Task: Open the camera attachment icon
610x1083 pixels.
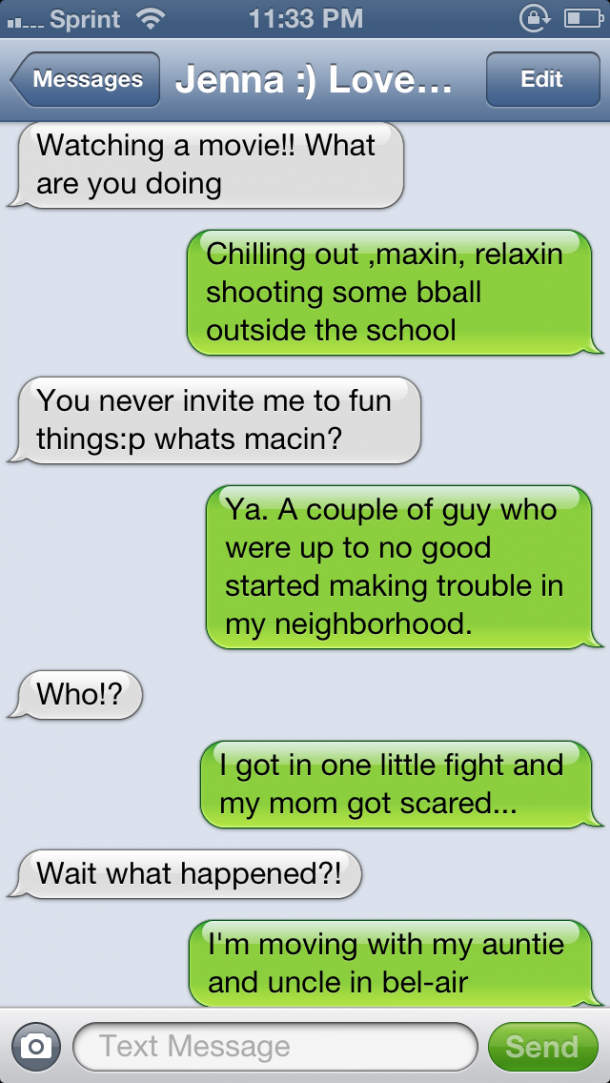Action: [x=37, y=1046]
